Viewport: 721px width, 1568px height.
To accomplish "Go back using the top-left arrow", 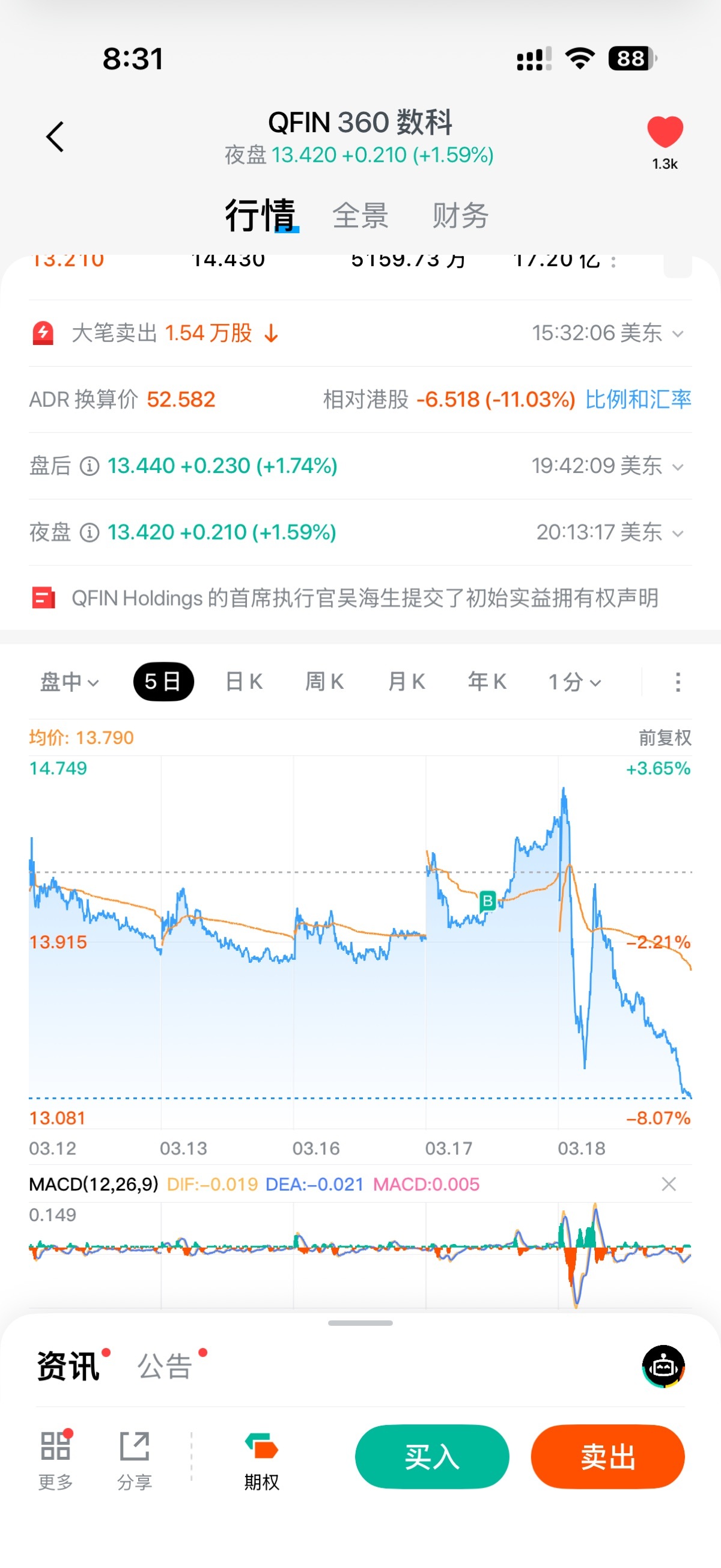I will coord(55,136).
